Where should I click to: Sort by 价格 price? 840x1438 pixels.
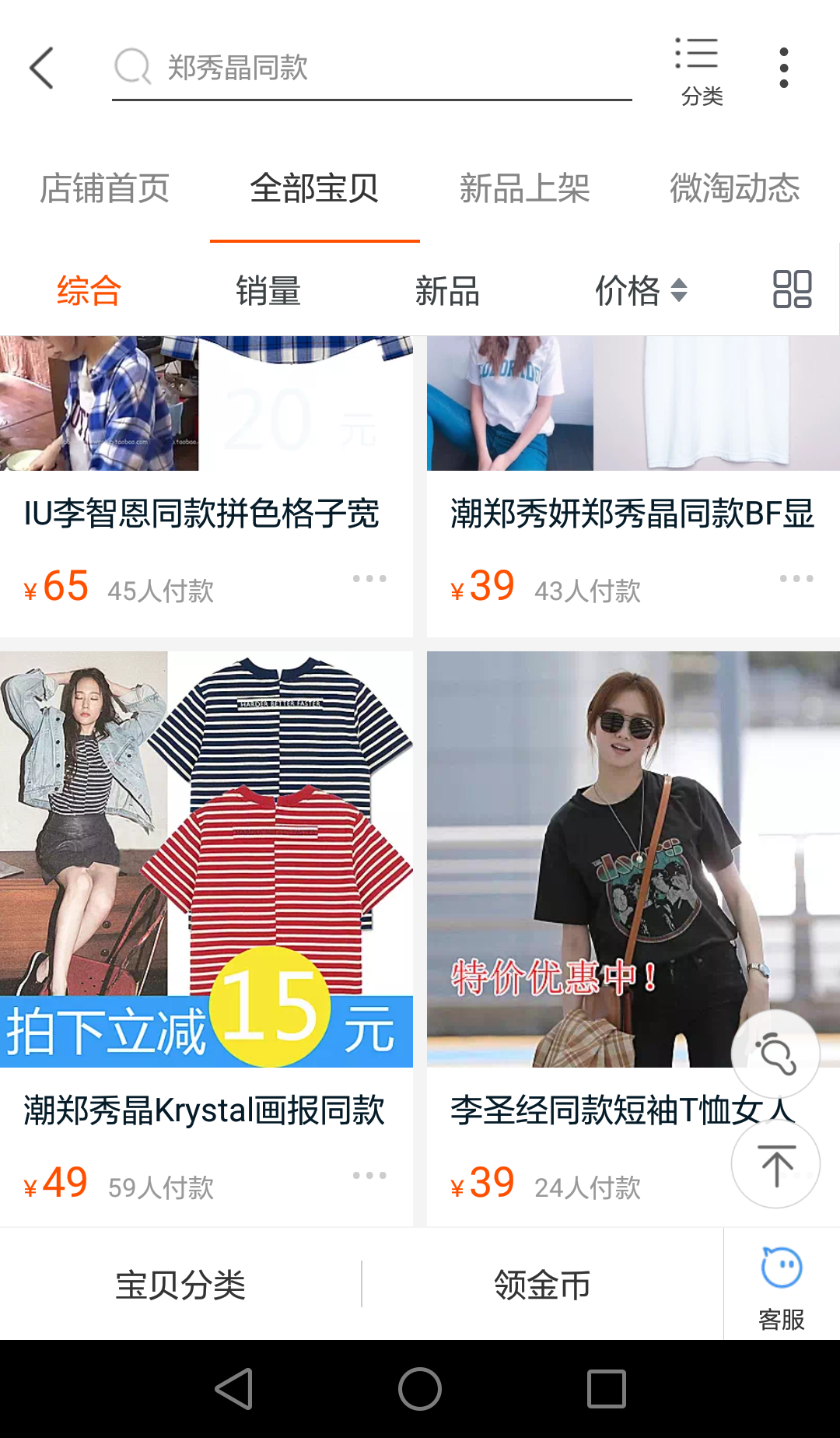click(640, 291)
